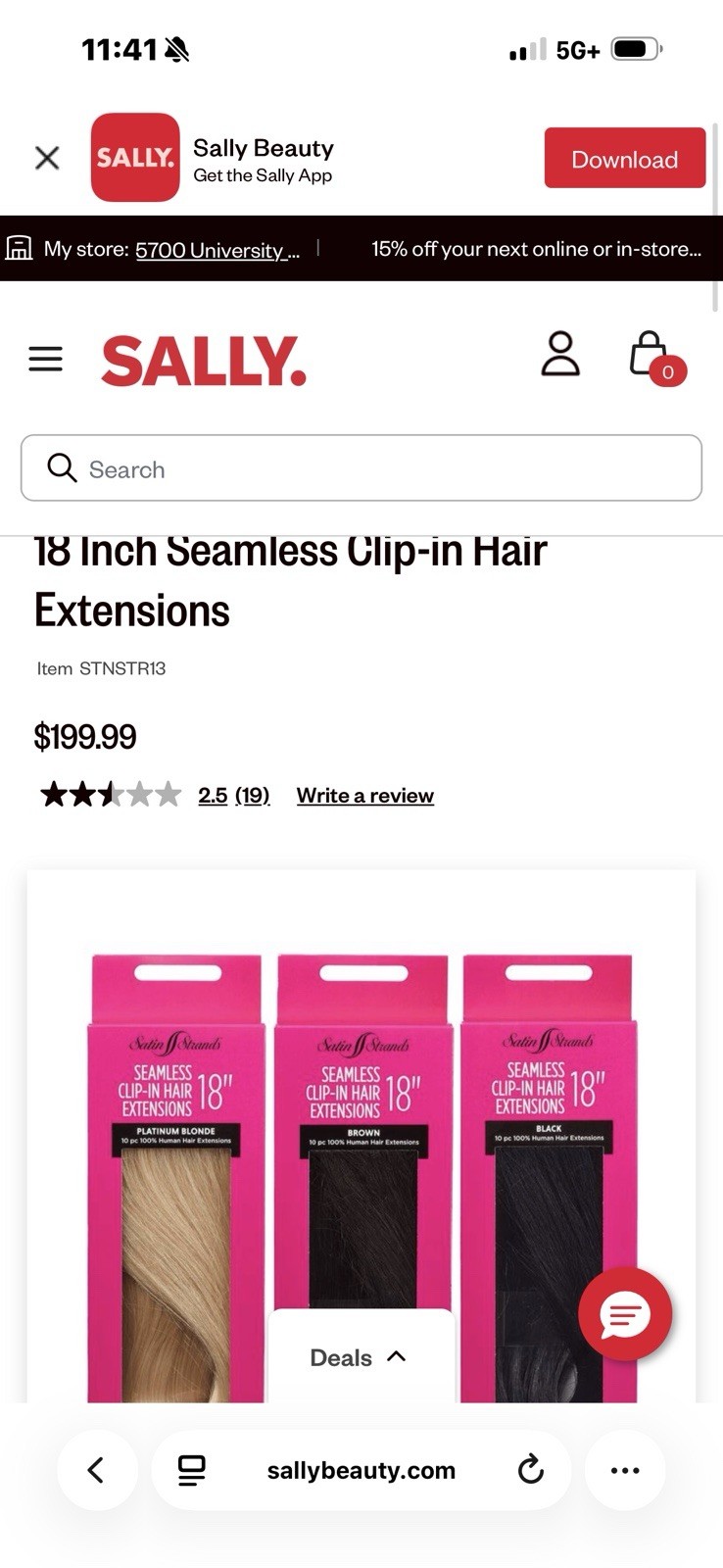723x1568 pixels.
Task: Tap the sallybeauty.com address bar
Action: pyautogui.click(x=361, y=1470)
